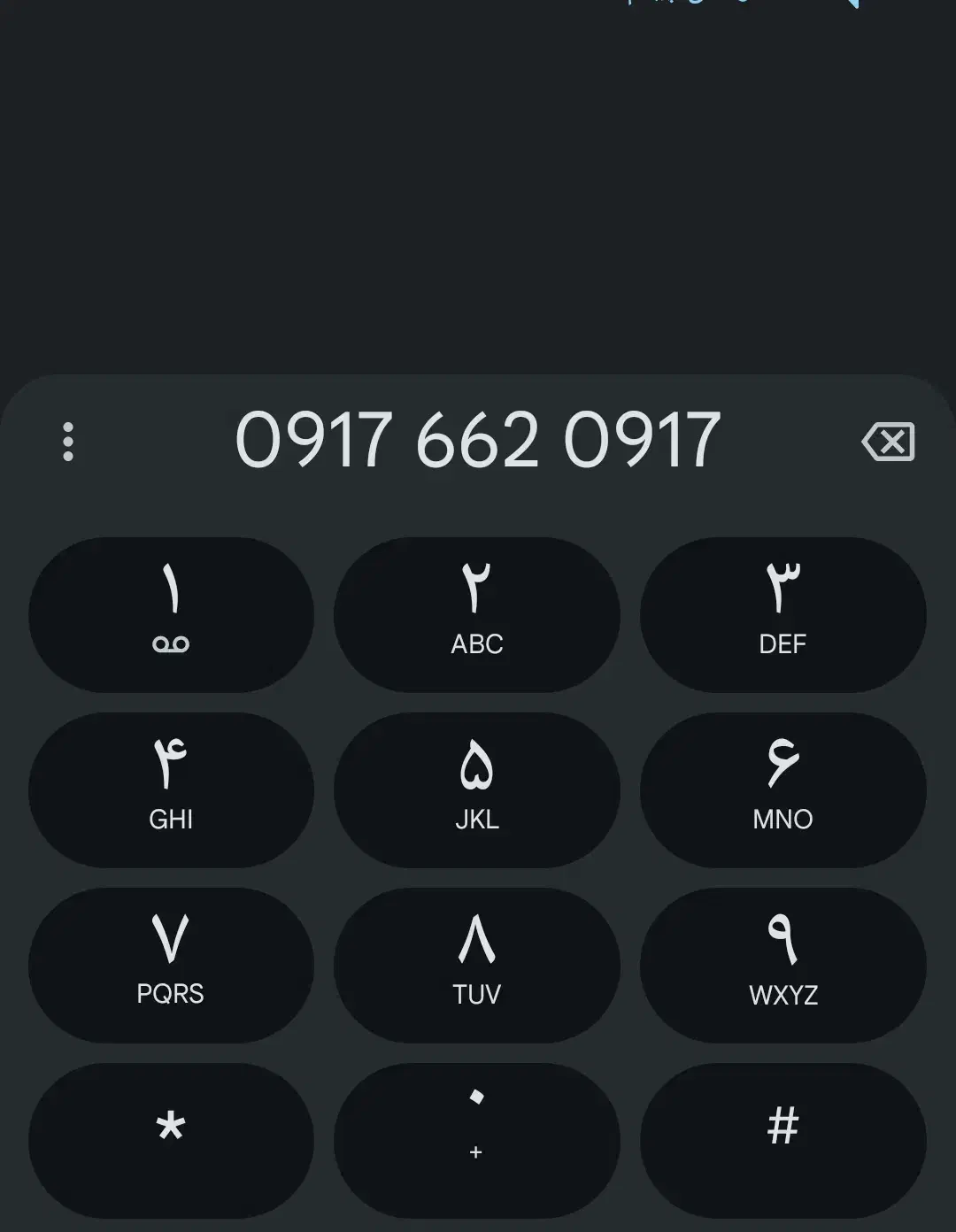Dial zero with plus sign key
The image size is (956, 1232).
(x=476, y=1139)
